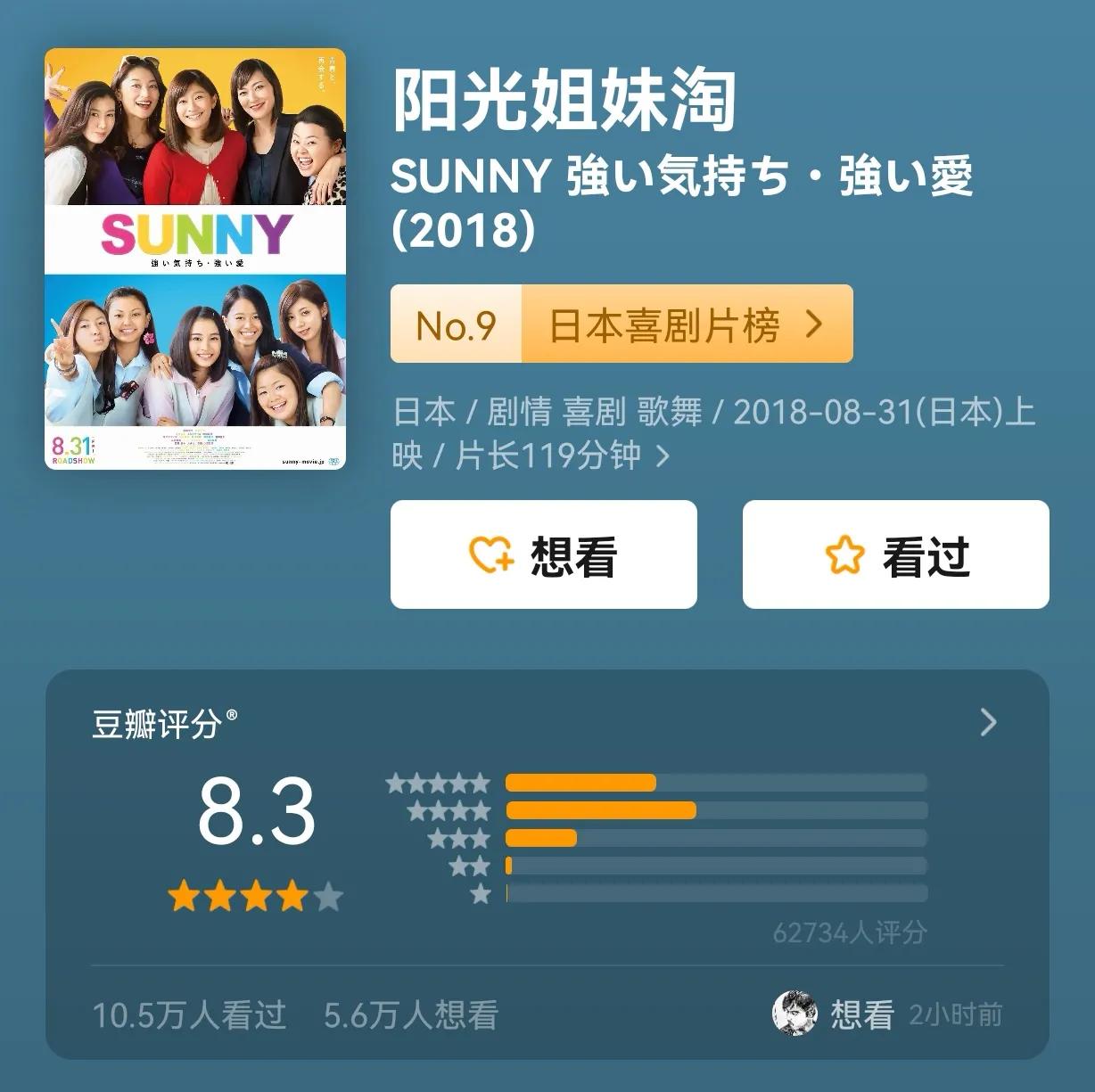1095x1092 pixels.
Task: Expand movie info details chevron
Action: (663, 456)
